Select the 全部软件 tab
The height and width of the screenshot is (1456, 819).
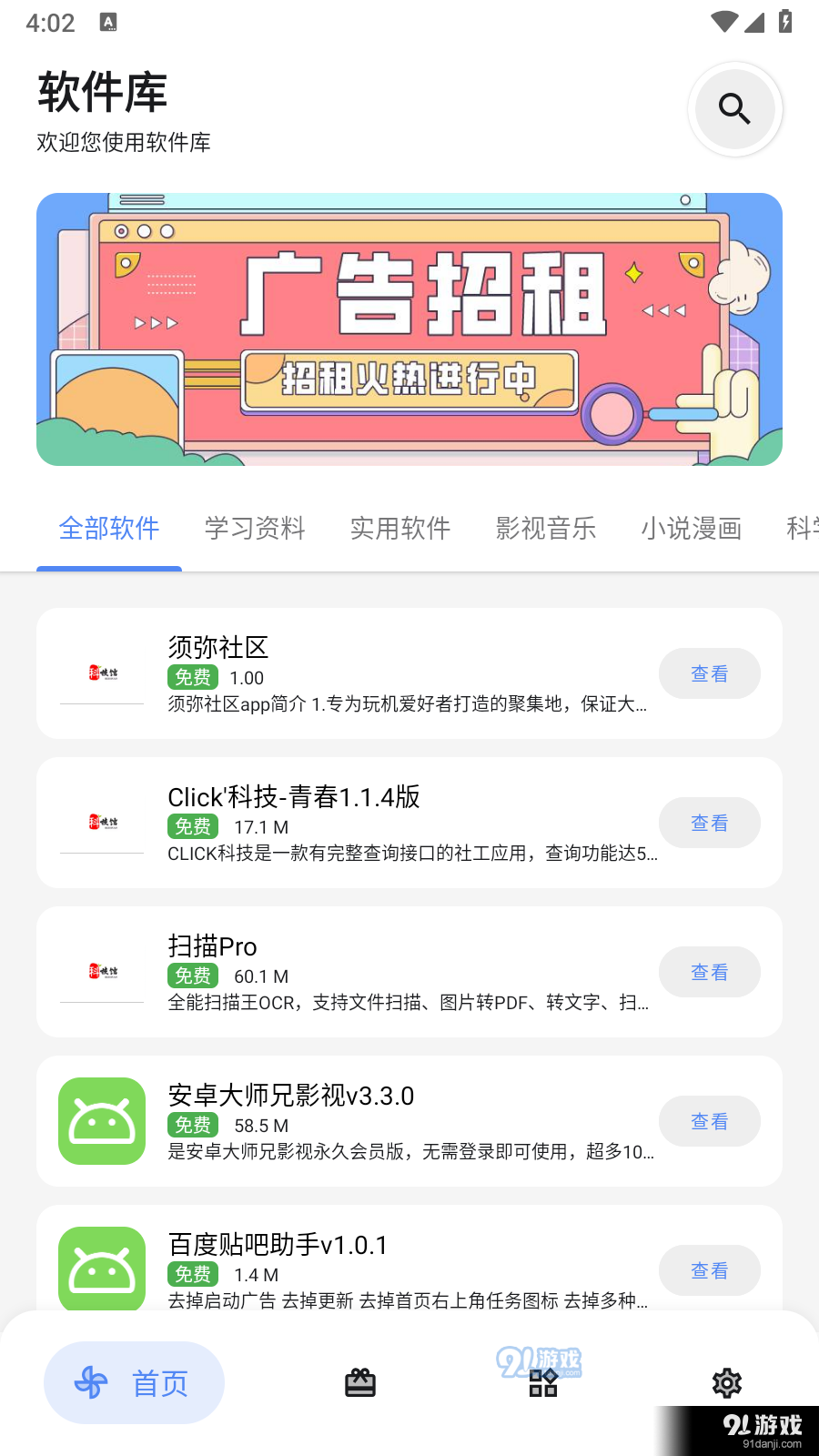[x=108, y=529]
